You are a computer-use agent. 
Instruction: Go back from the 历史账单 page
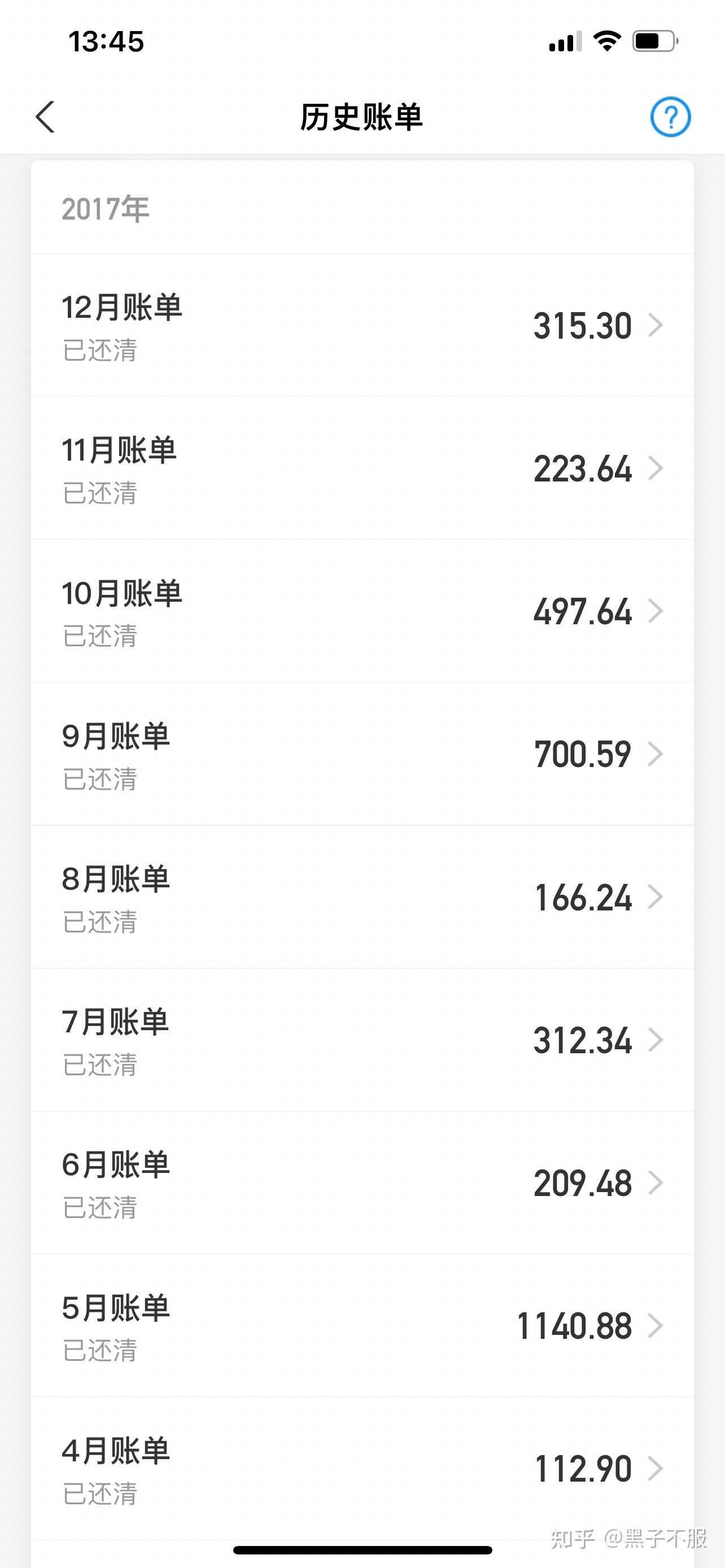pos(46,117)
